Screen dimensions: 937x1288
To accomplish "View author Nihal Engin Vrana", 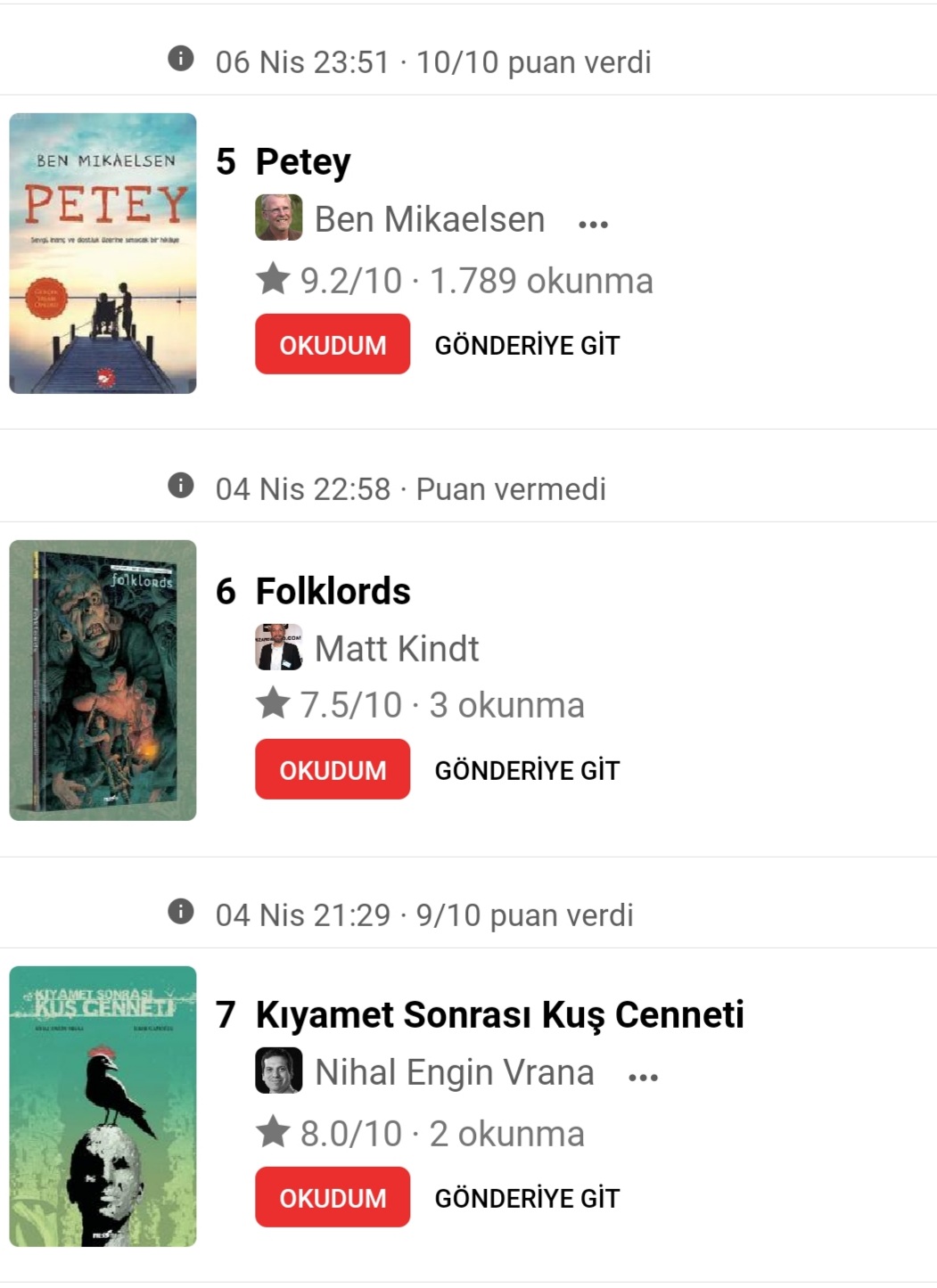I will pyautogui.click(x=454, y=1072).
